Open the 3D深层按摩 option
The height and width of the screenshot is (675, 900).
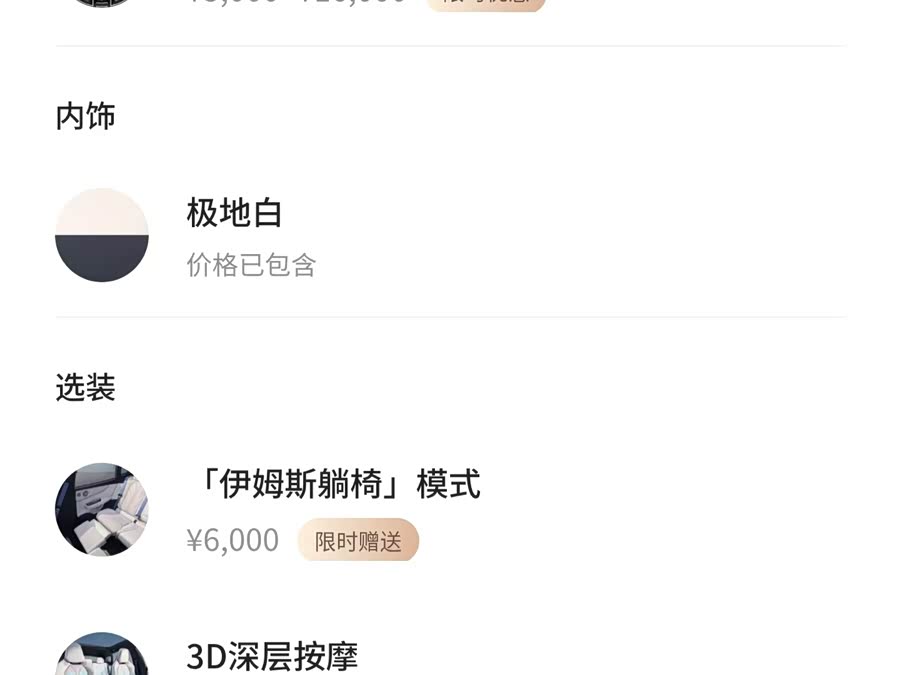pyautogui.click(x=272, y=656)
